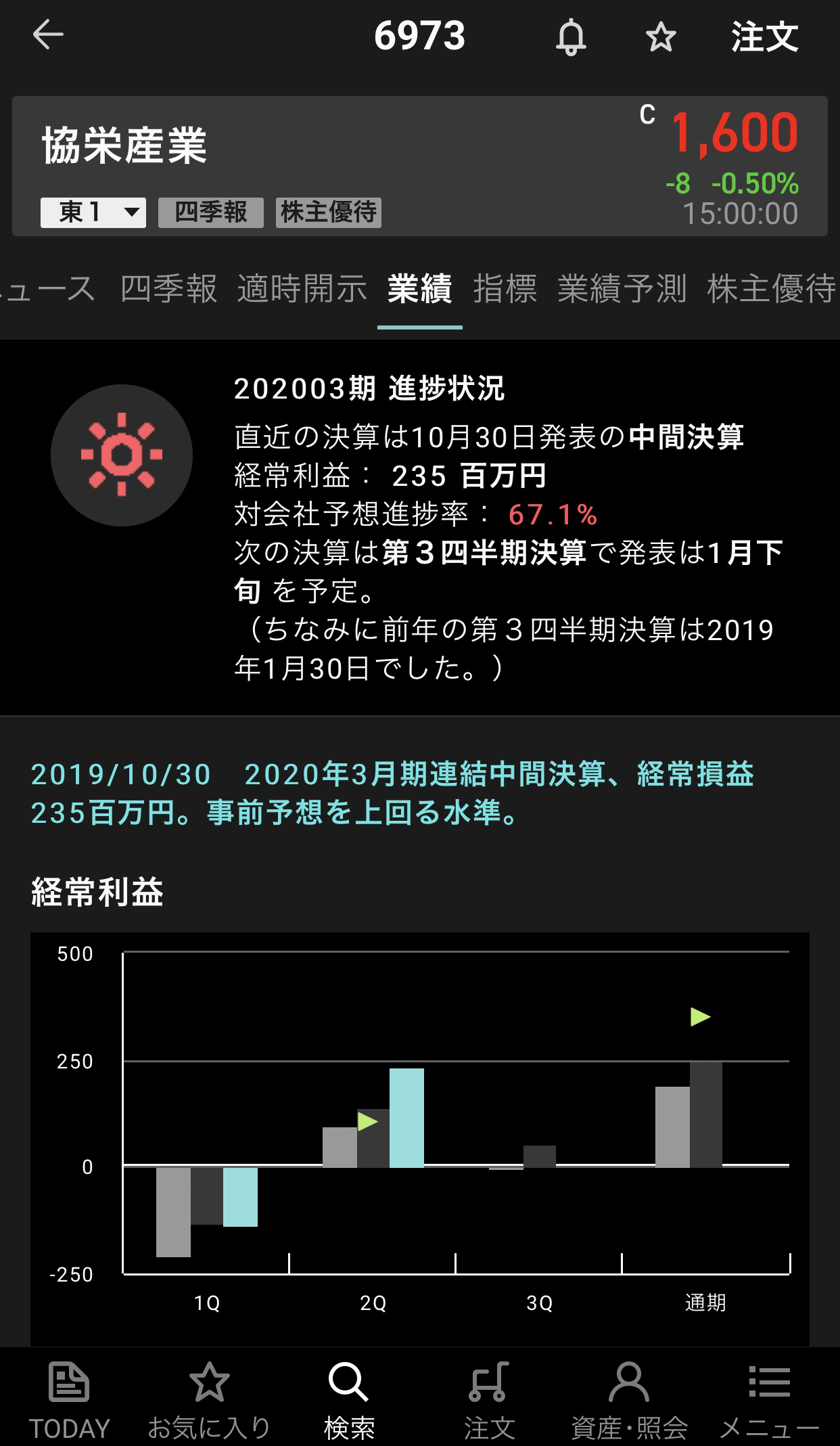Open the 2019/10/30 earnings news link
Screen dimensions: 840x1446
pos(392,793)
